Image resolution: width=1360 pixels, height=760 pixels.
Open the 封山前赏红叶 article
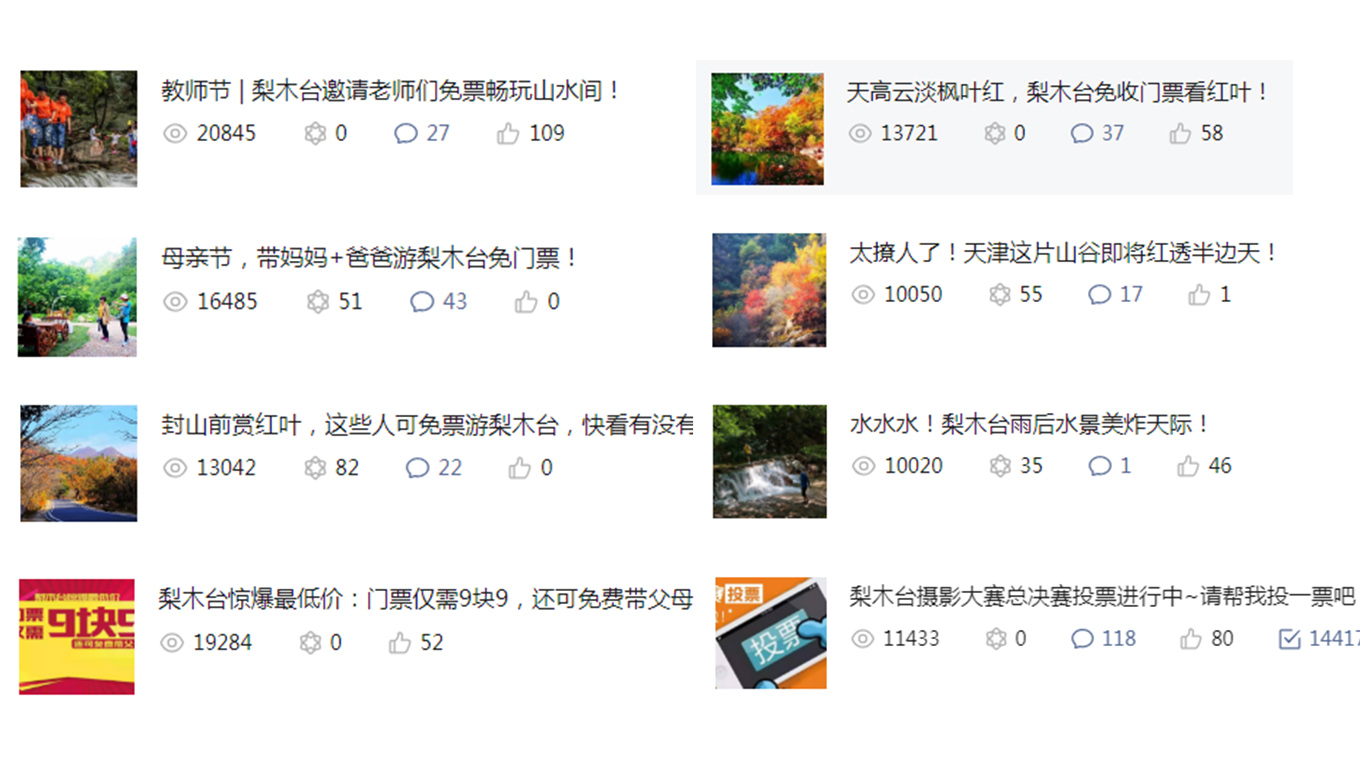click(x=427, y=425)
